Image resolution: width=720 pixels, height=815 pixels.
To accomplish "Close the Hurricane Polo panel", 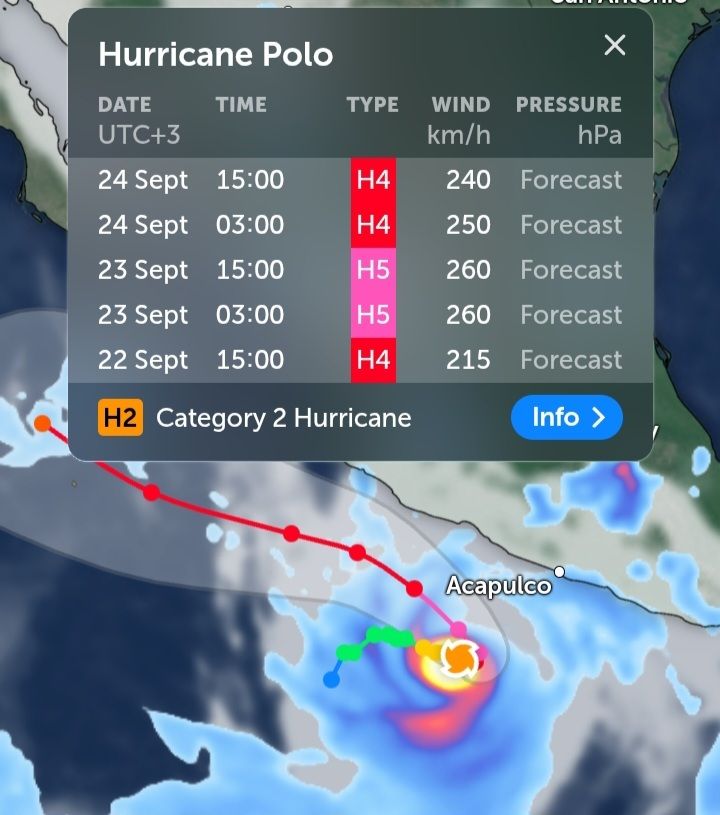I will point(614,45).
